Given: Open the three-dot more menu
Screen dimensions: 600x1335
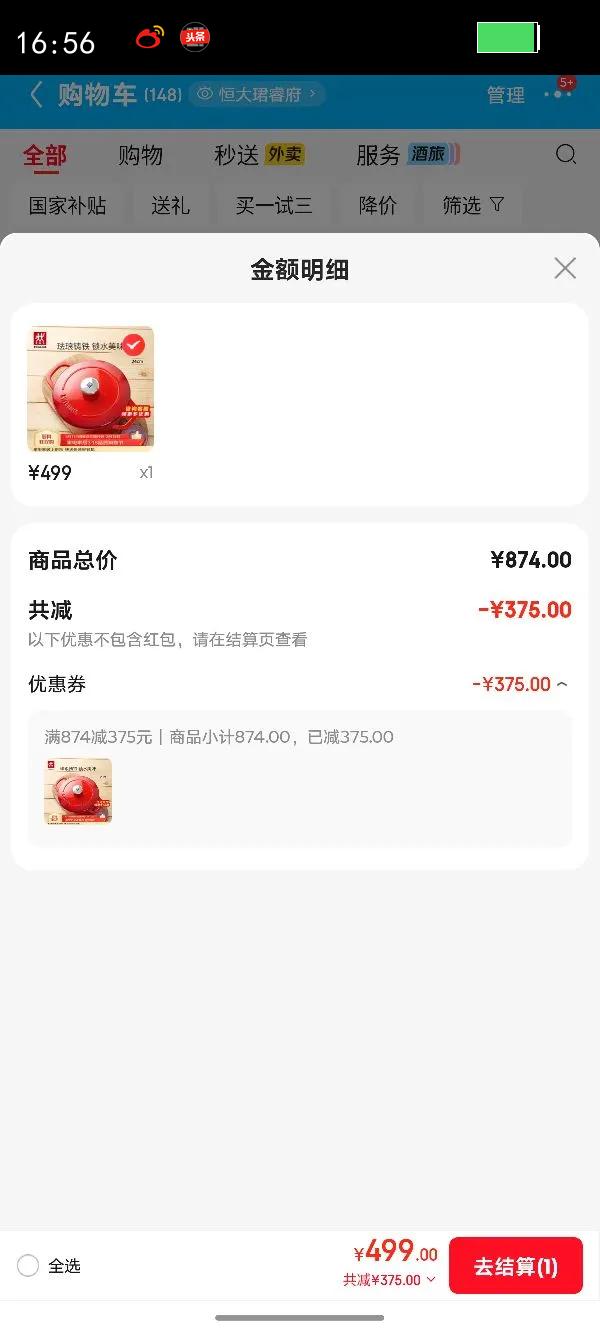Looking at the screenshot, I should coord(557,95).
